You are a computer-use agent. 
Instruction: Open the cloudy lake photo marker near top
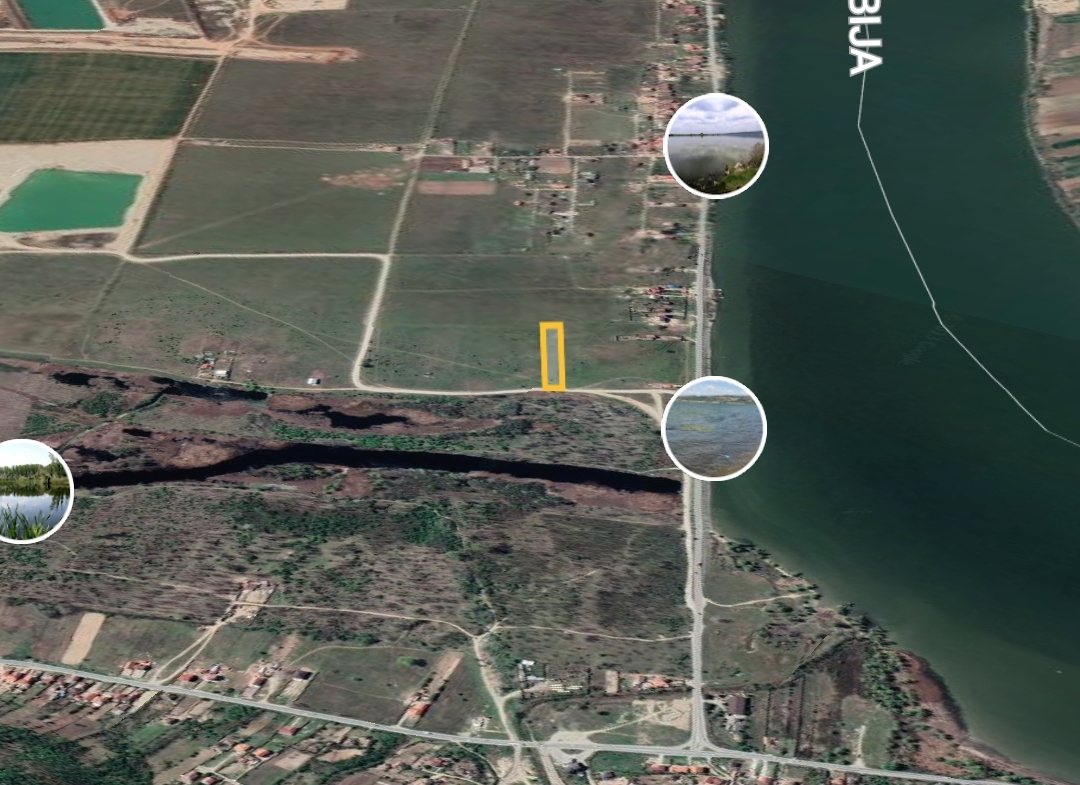[715, 145]
